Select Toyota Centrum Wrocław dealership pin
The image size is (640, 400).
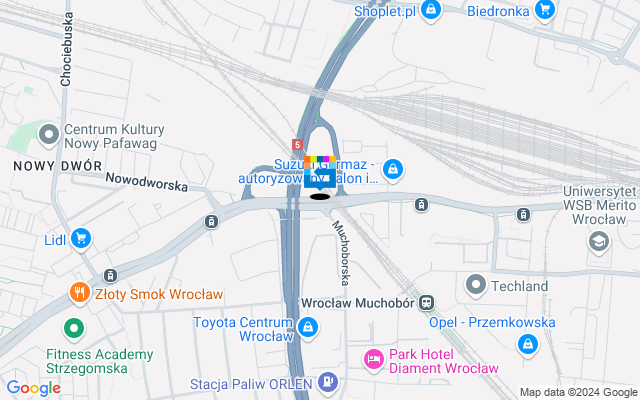pyautogui.click(x=309, y=327)
